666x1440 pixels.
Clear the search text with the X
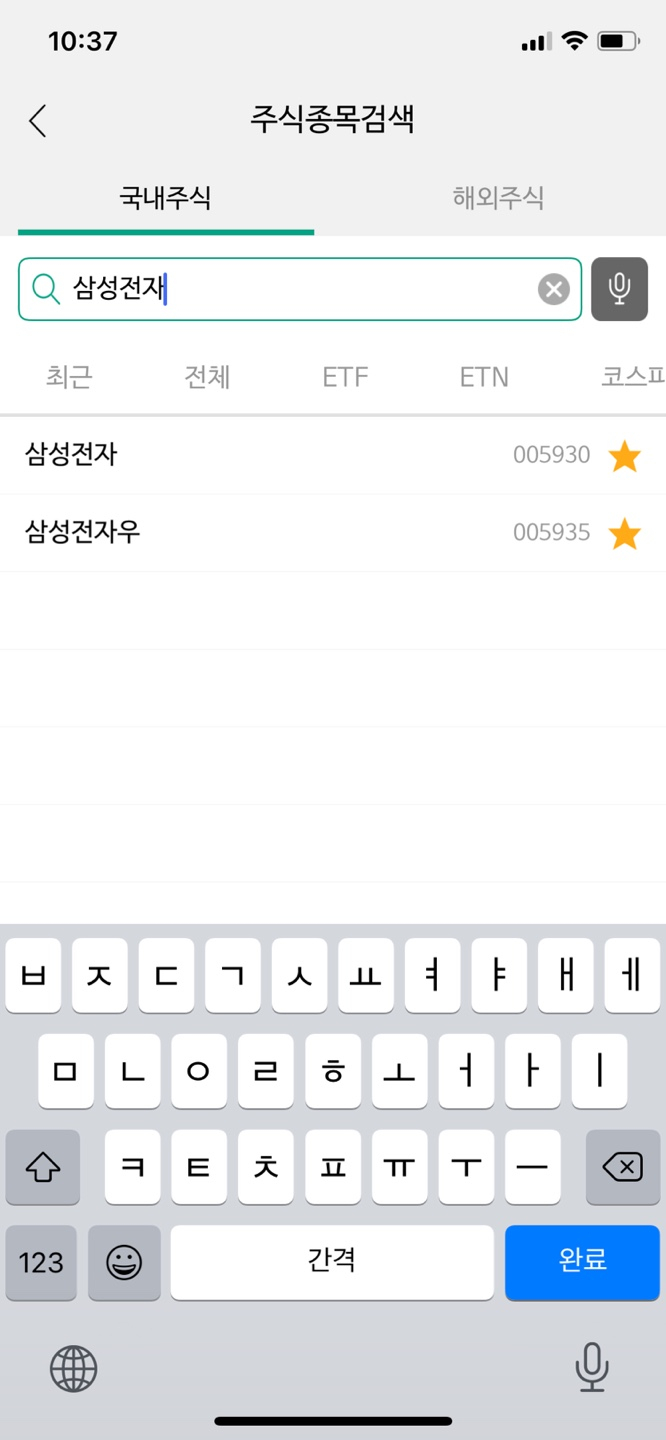[553, 290]
